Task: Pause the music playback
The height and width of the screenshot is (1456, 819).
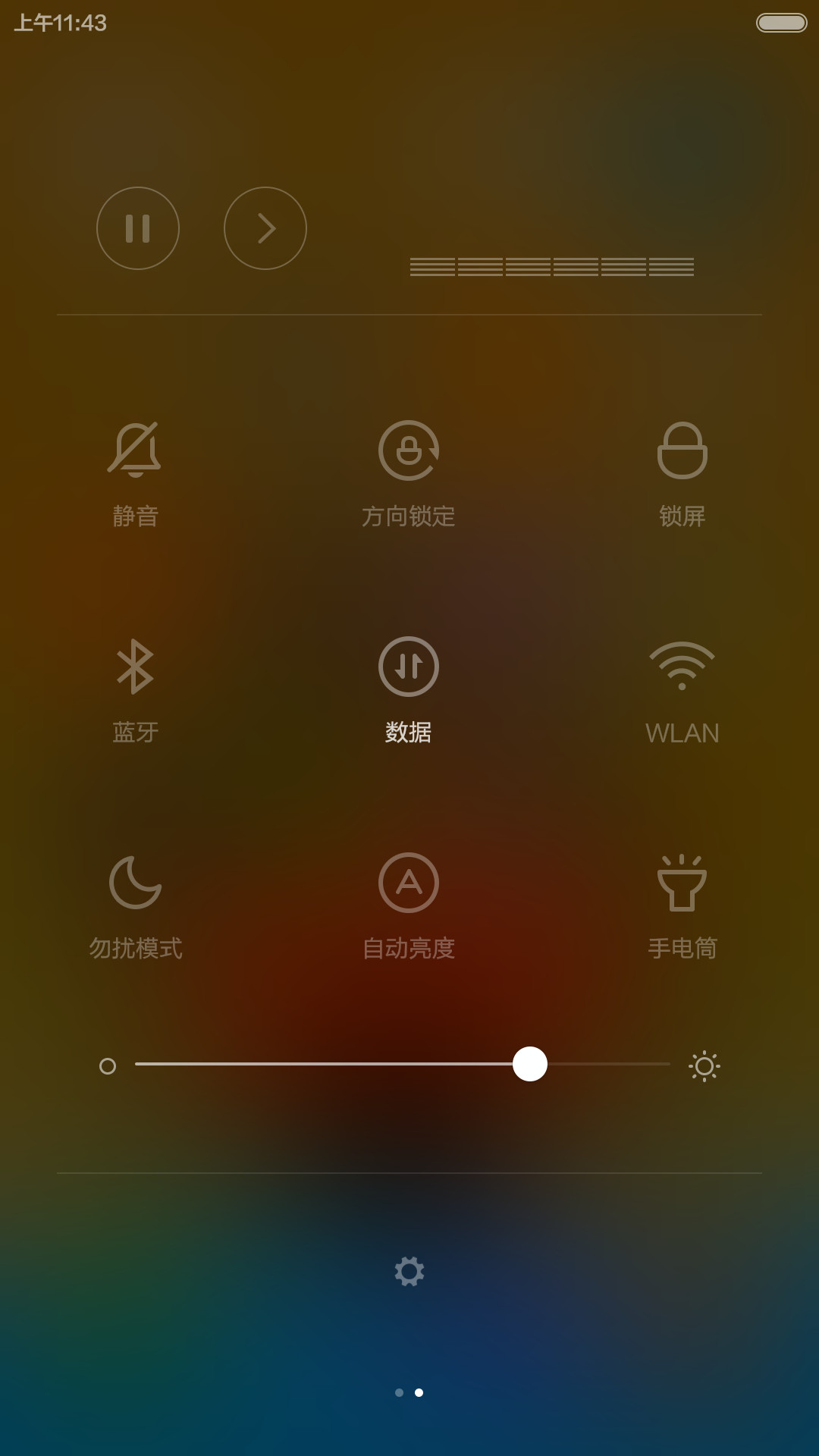Action: 138,228
